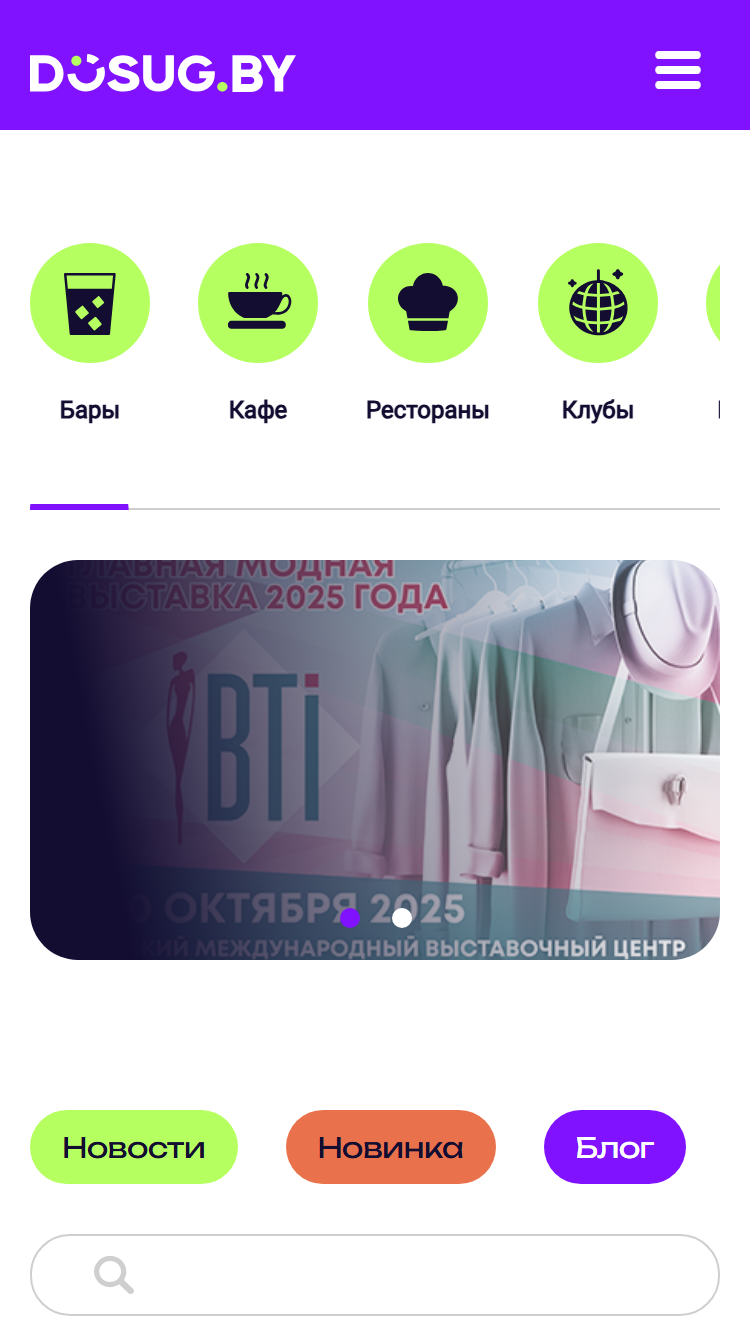Open the Блог section

click(x=615, y=1147)
